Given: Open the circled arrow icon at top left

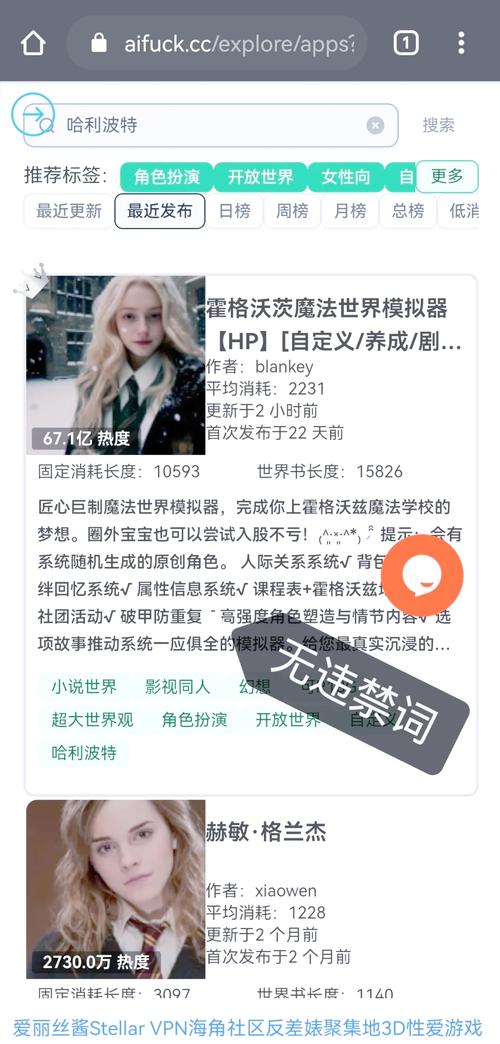Looking at the screenshot, I should coord(33,115).
